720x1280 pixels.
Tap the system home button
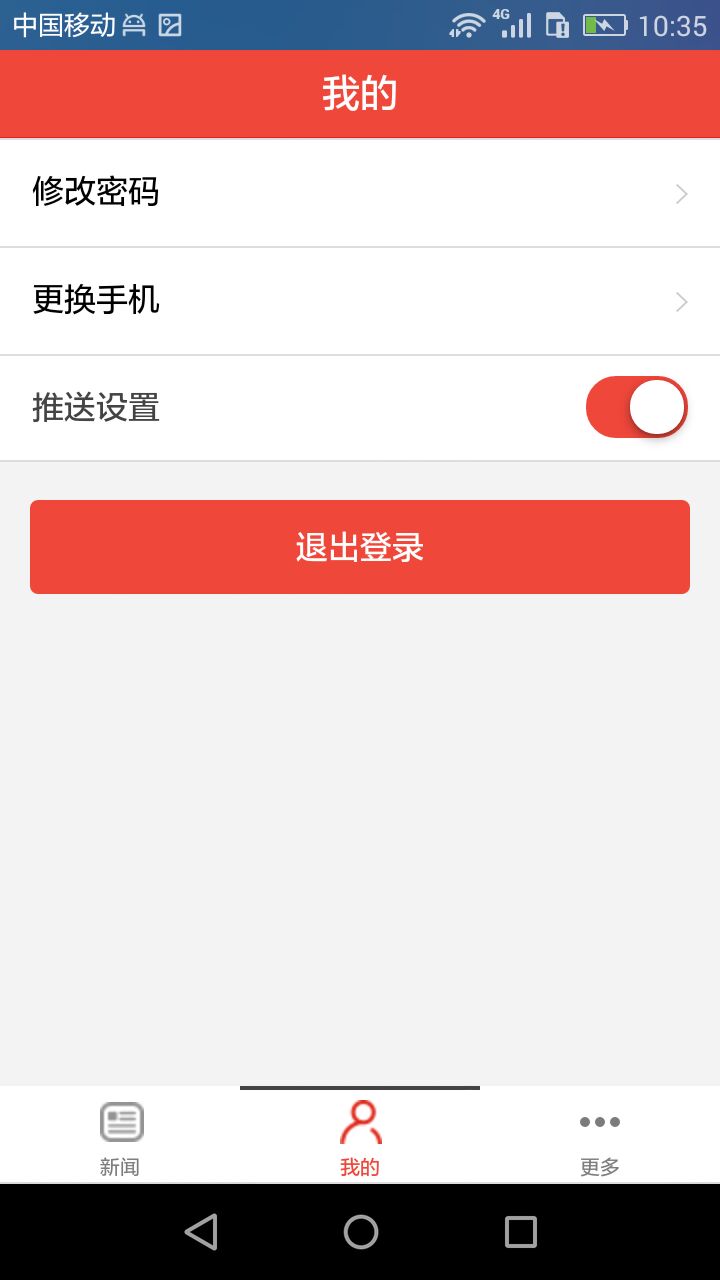pos(360,1232)
